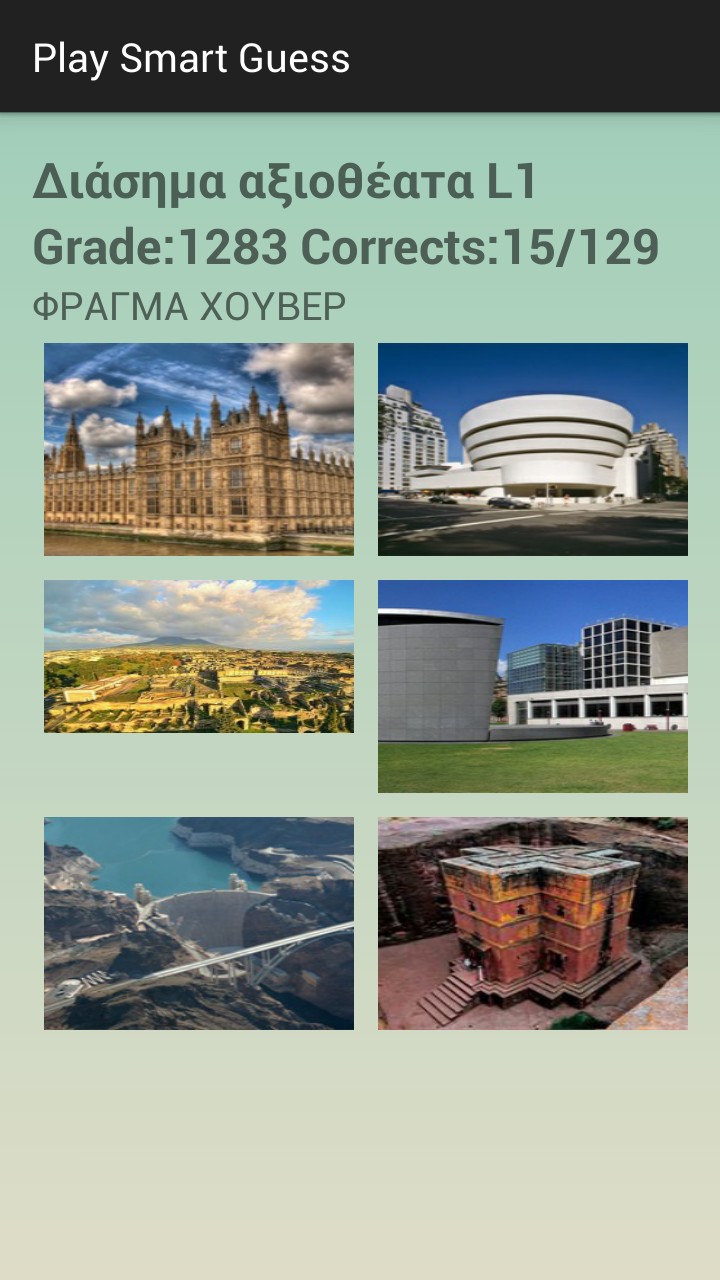Viewport: 720px width, 1280px height.
Task: Choose the white spiral museum building image
Action: (533, 449)
